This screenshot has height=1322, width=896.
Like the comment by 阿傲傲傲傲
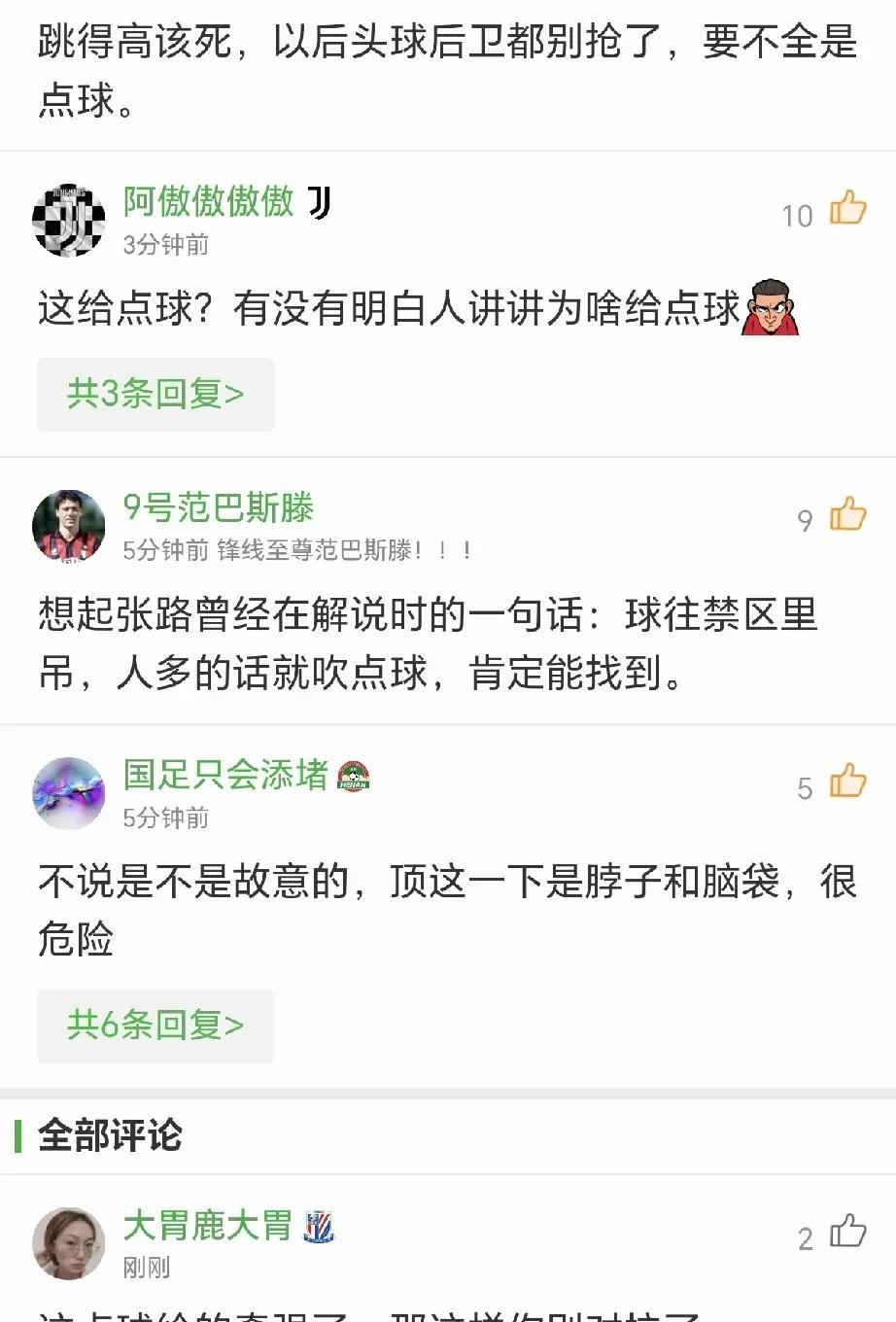[x=847, y=209]
